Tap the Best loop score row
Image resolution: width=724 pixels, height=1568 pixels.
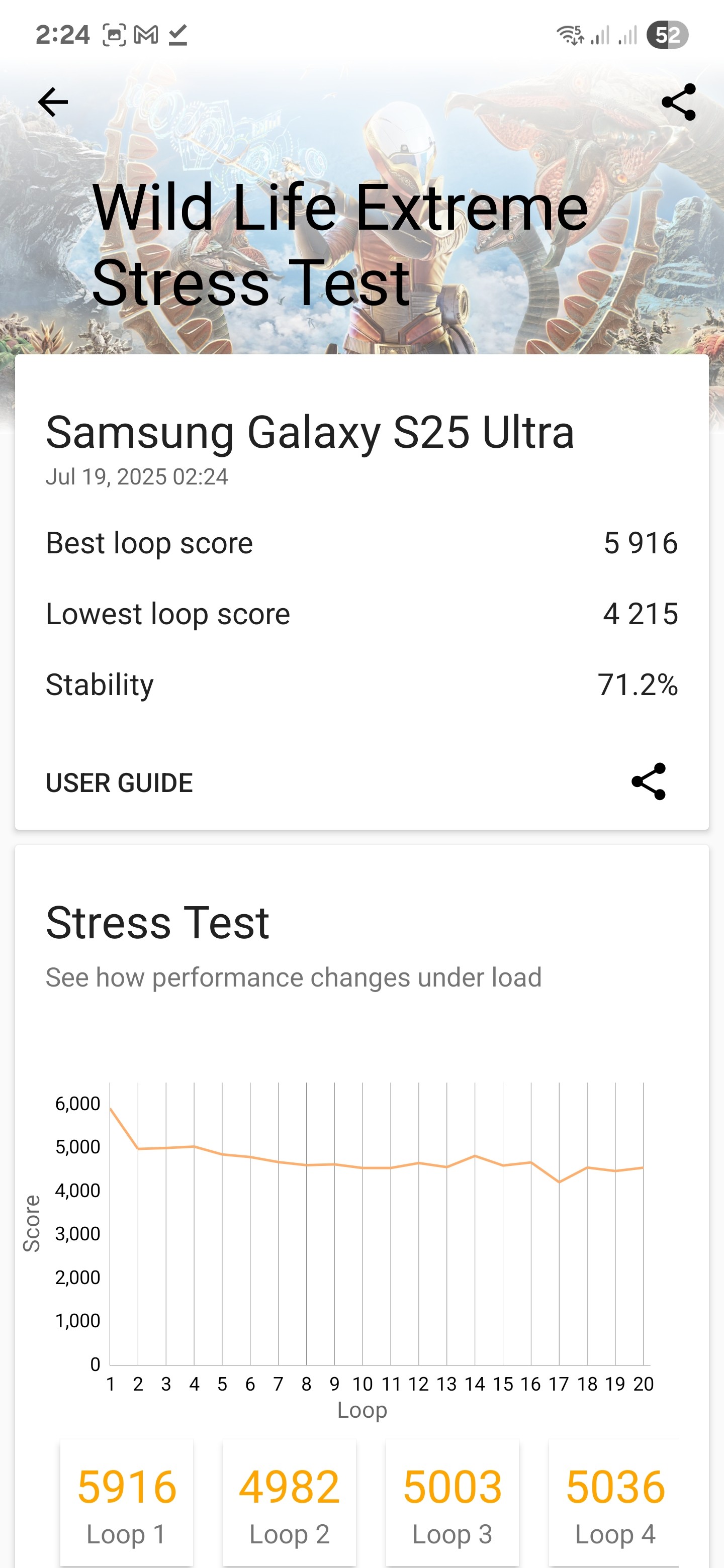[361, 542]
